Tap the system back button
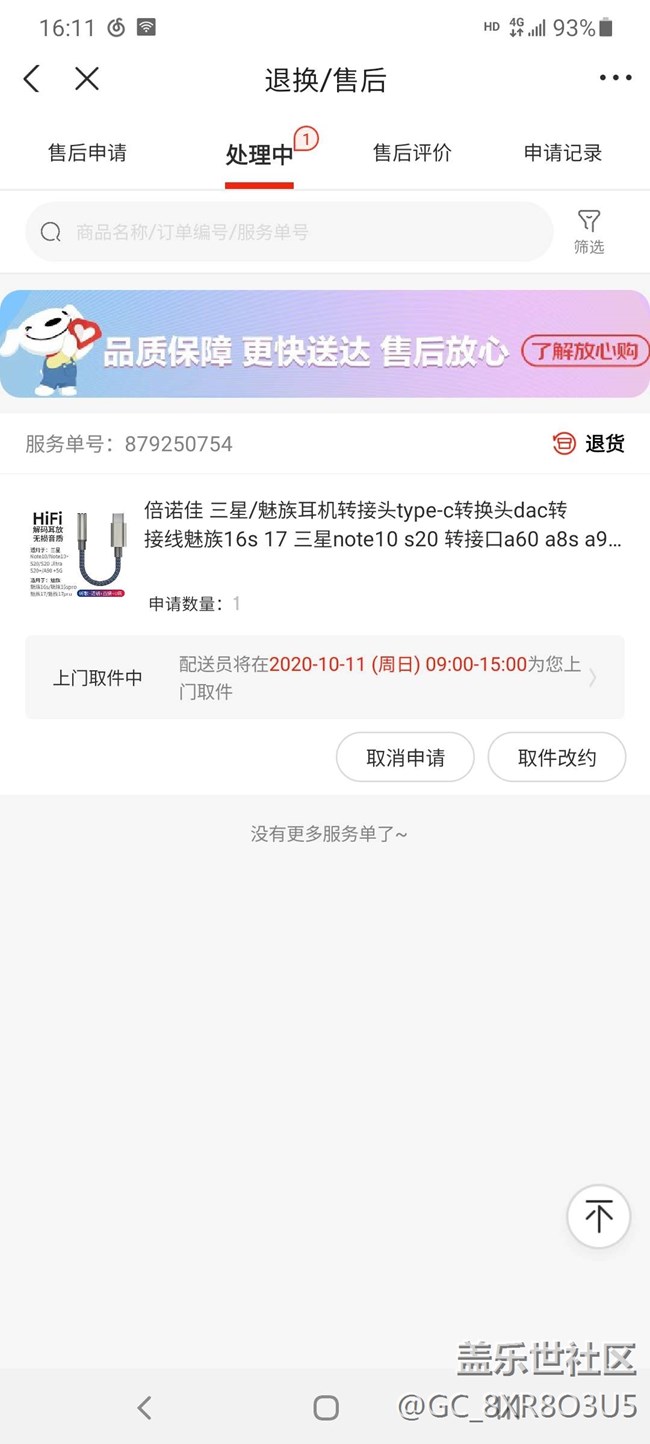The image size is (650, 1444). coord(144,1408)
